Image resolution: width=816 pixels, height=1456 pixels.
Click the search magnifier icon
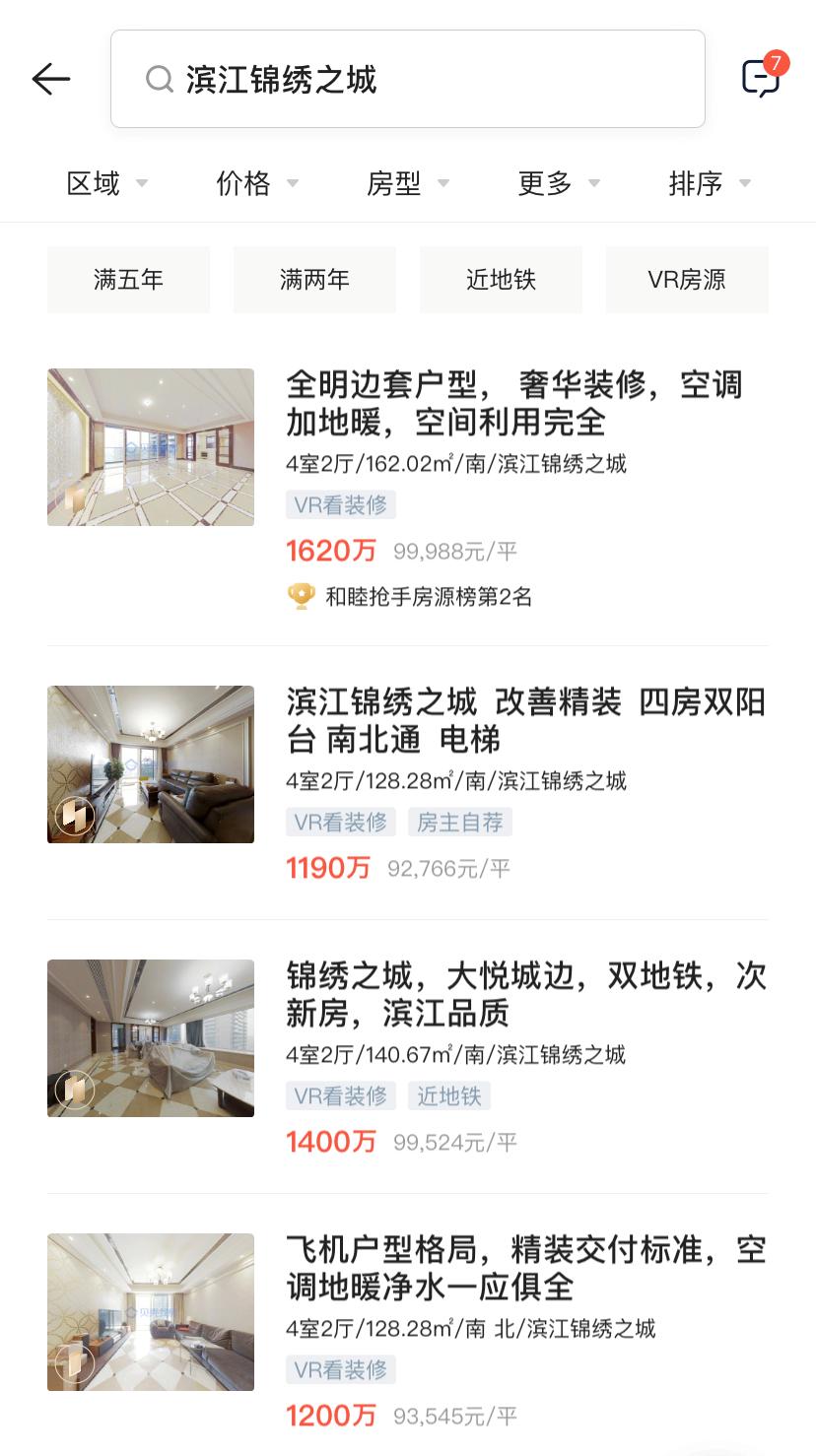point(159,79)
